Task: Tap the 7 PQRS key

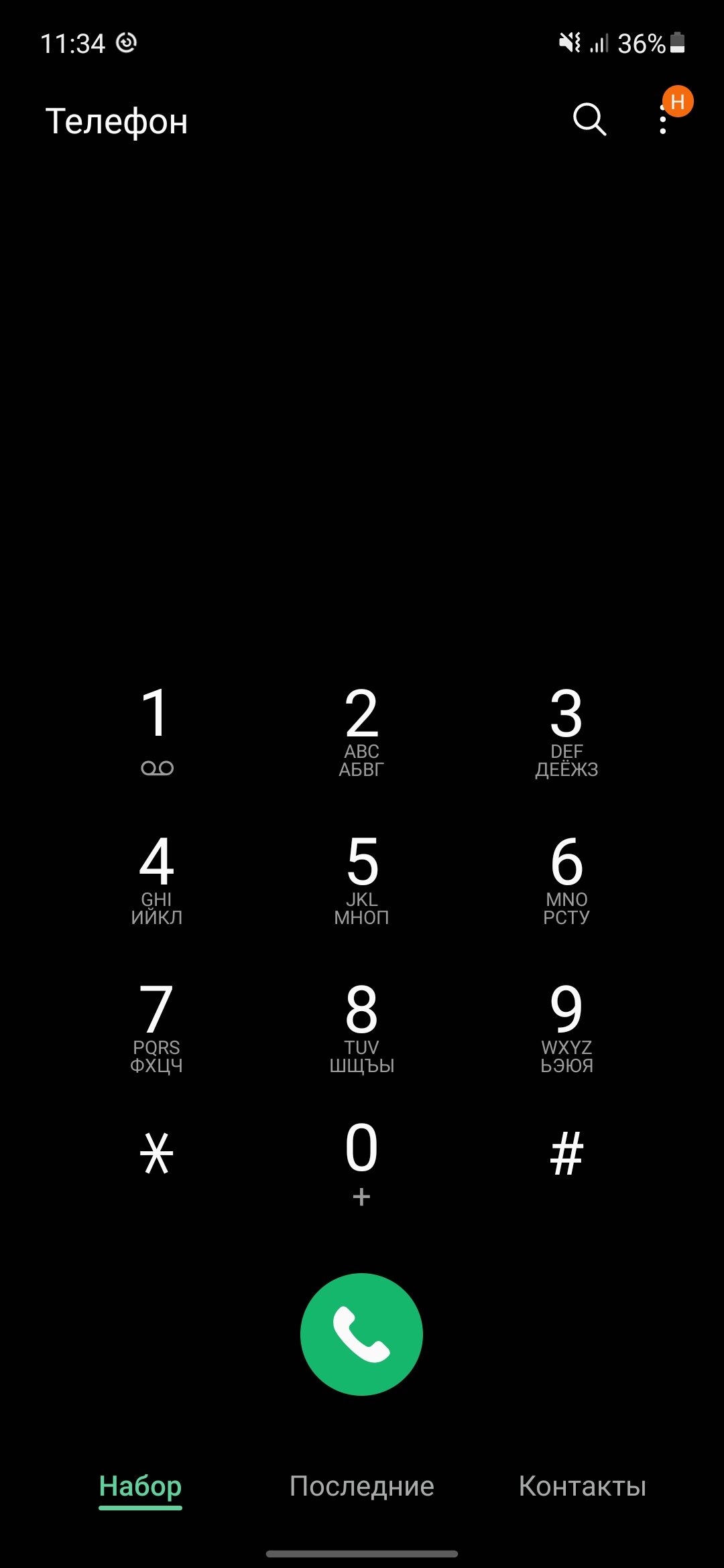Action: pos(157,1027)
